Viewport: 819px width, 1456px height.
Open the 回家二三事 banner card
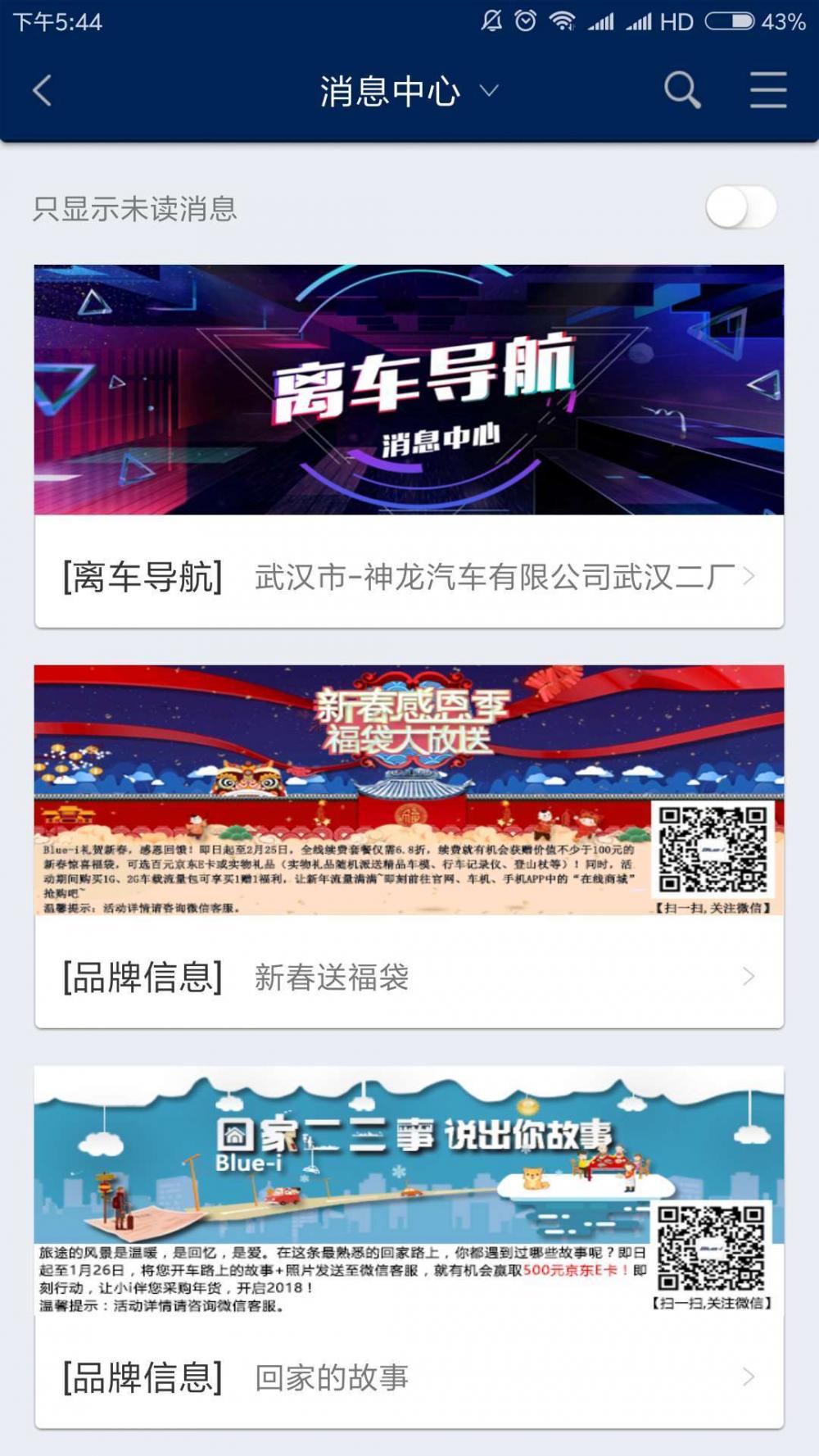[x=409, y=1191]
